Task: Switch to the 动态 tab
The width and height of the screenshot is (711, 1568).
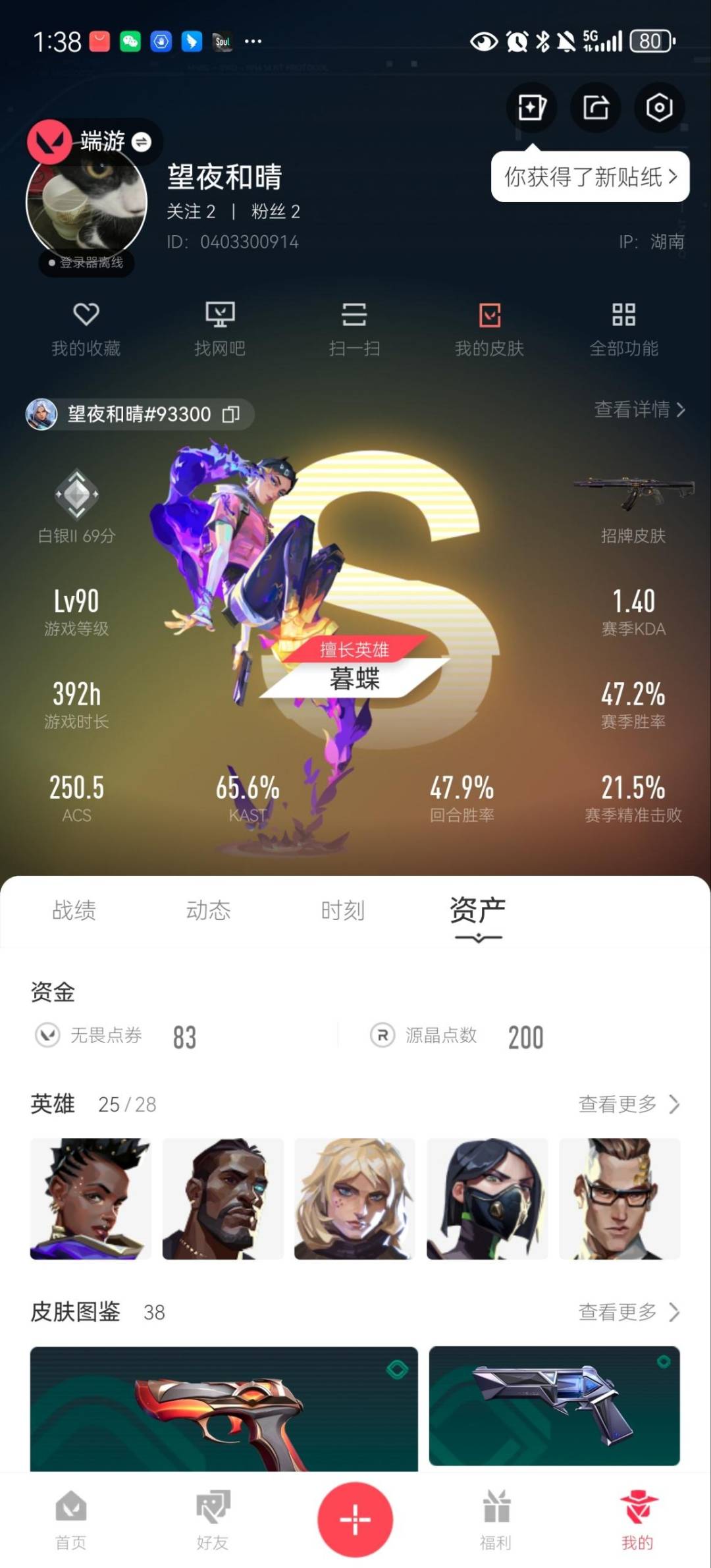Action: (x=208, y=911)
